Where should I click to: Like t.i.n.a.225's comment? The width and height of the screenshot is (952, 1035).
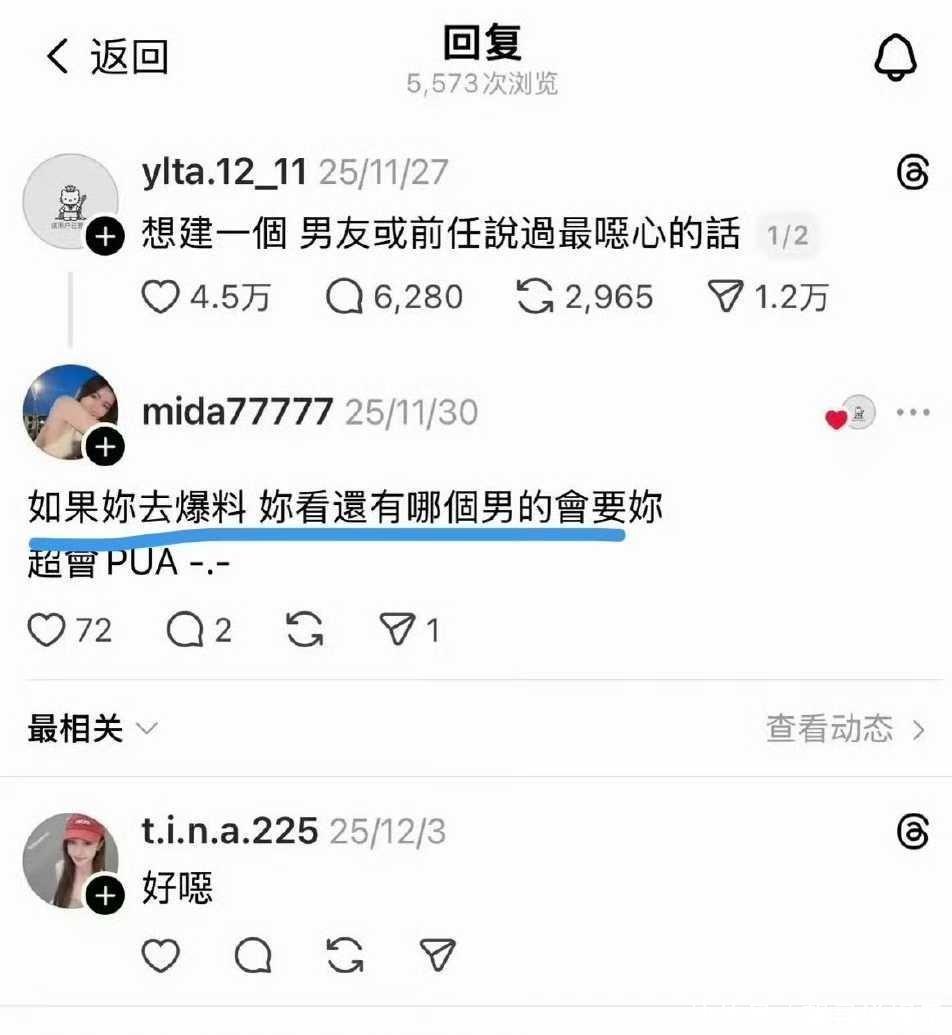click(160, 955)
